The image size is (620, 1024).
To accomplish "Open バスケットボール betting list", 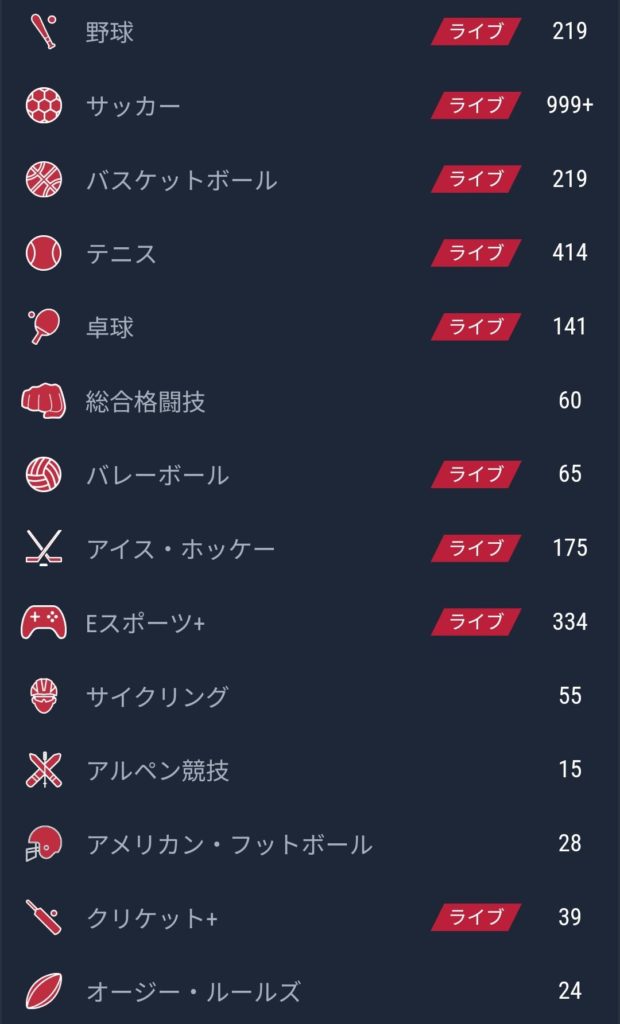I will [x=181, y=180].
